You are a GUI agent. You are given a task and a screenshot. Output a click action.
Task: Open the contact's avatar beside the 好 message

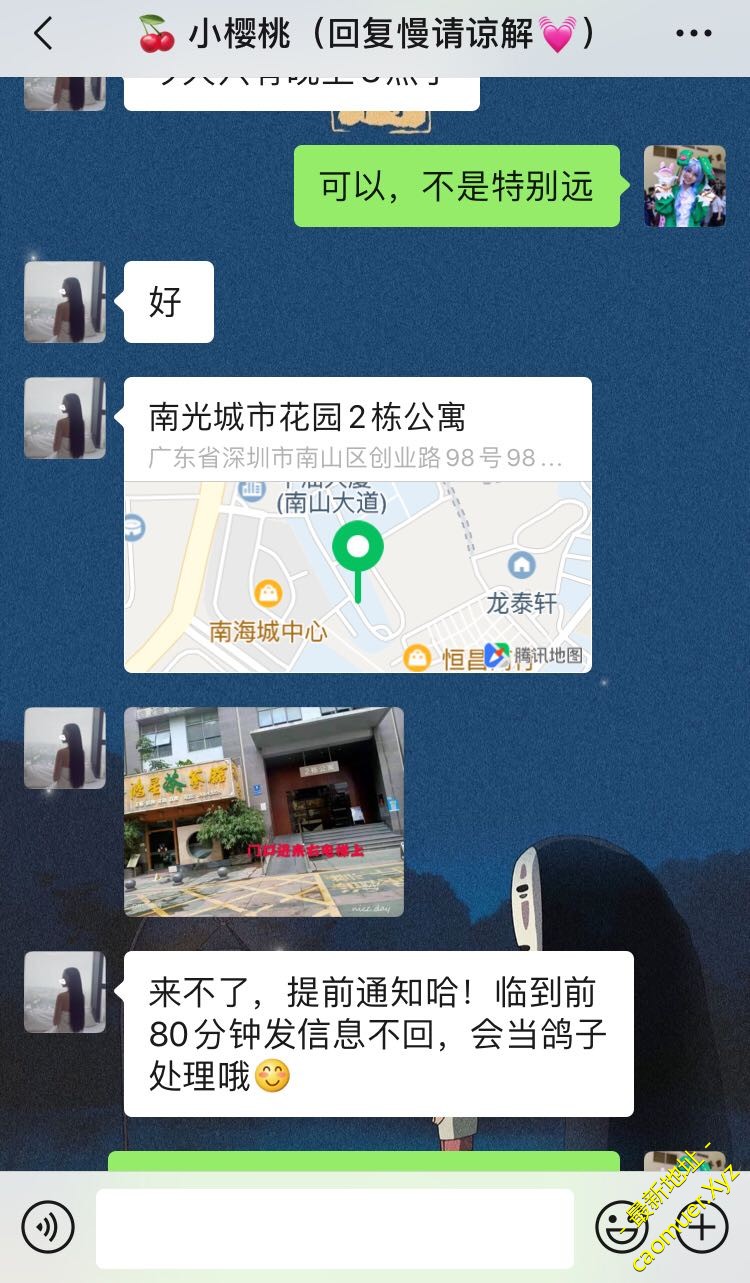65,302
